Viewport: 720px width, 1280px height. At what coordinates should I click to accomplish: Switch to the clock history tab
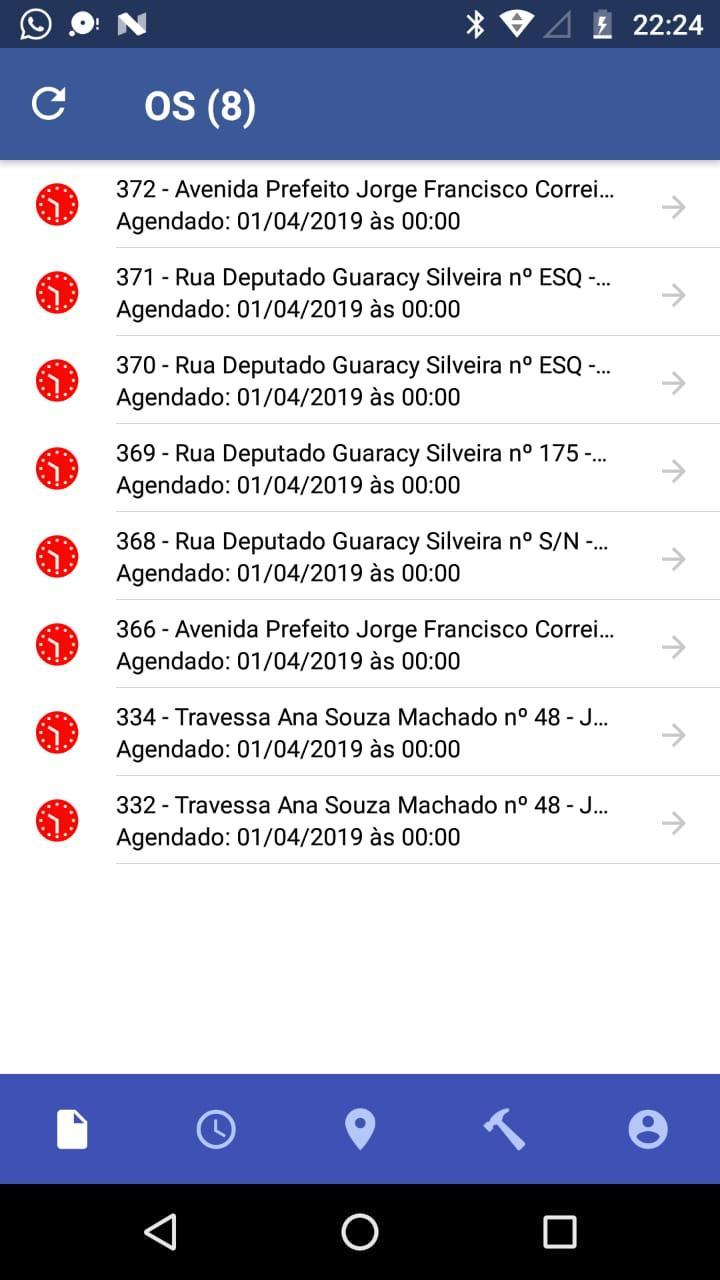click(x=216, y=1130)
